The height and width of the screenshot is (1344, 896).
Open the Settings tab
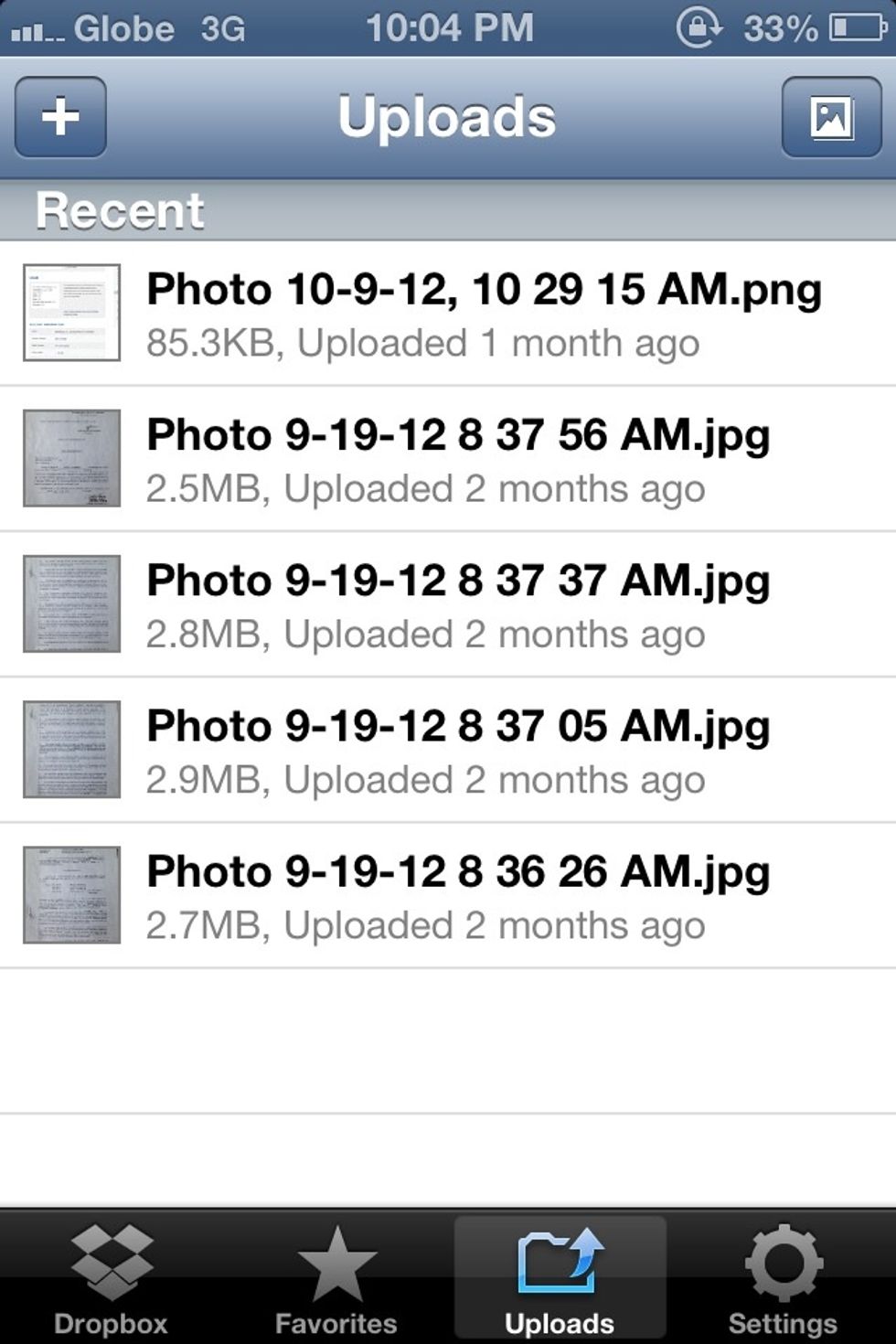783,1279
